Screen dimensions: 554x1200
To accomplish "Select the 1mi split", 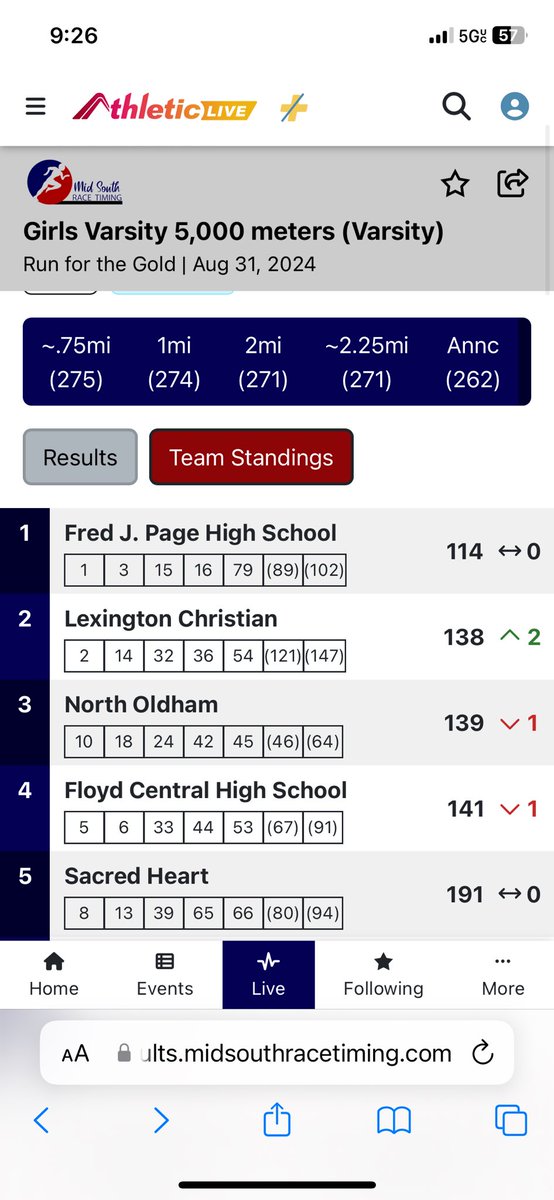I will 173,362.
